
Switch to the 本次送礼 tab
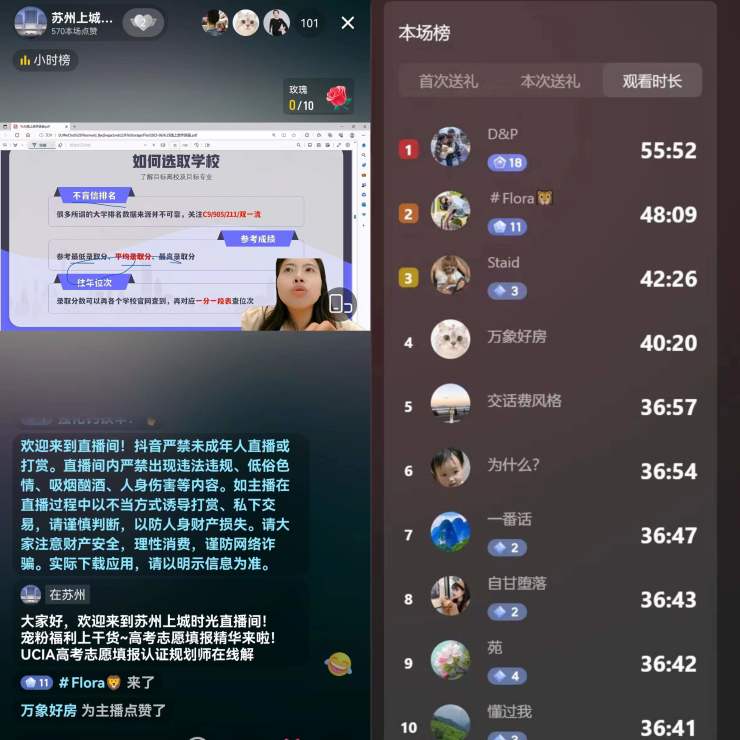point(550,81)
